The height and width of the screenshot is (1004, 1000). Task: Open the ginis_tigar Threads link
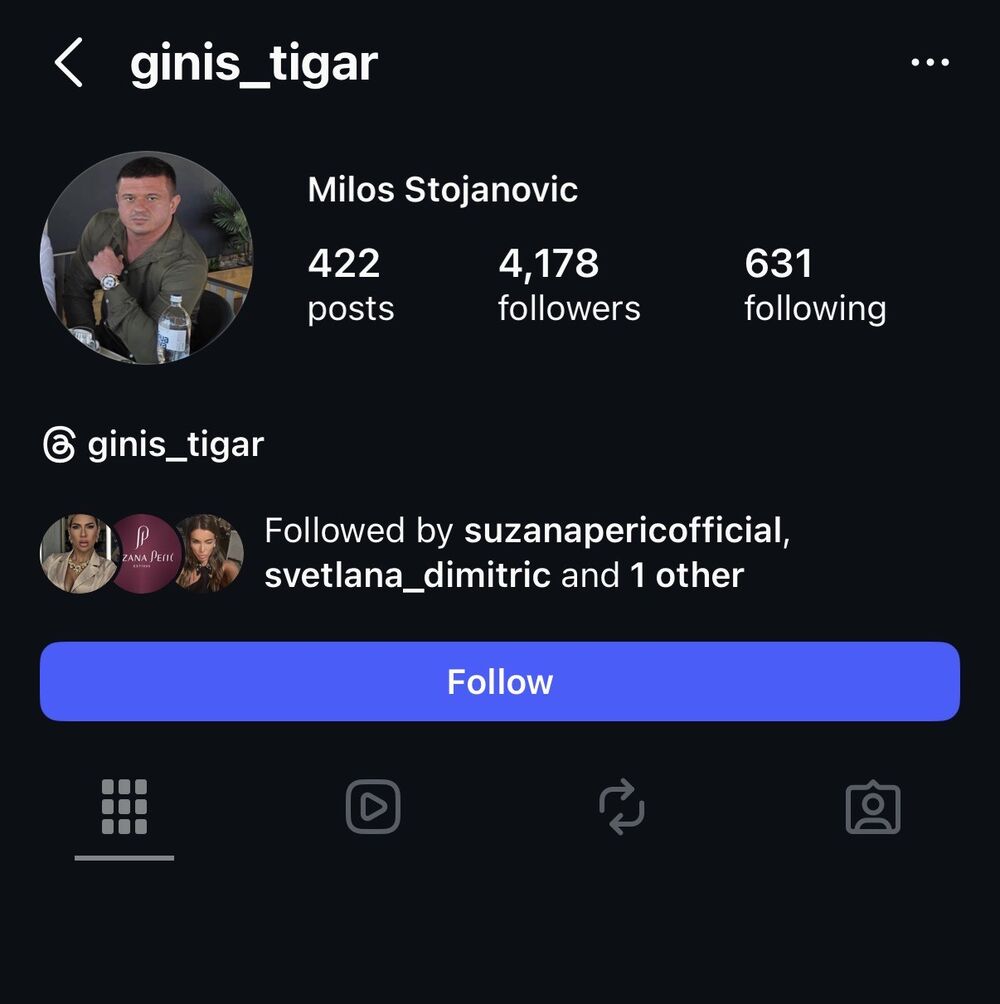(x=154, y=444)
